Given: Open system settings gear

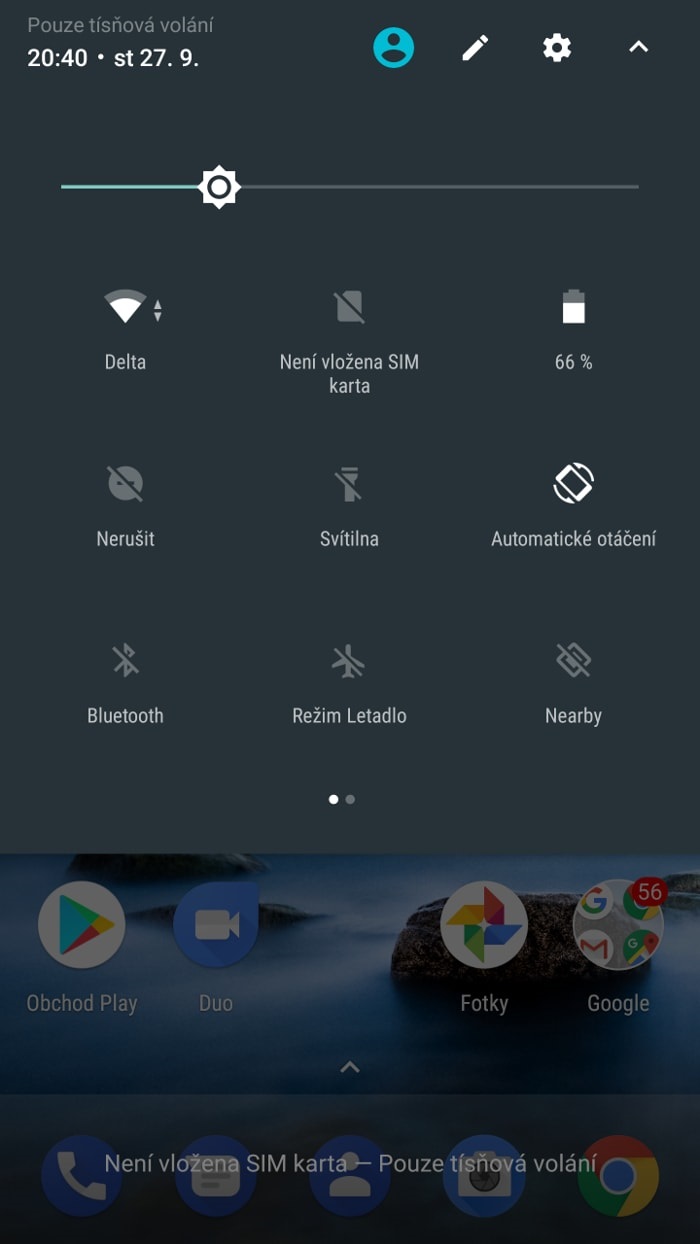Looking at the screenshot, I should point(557,47).
